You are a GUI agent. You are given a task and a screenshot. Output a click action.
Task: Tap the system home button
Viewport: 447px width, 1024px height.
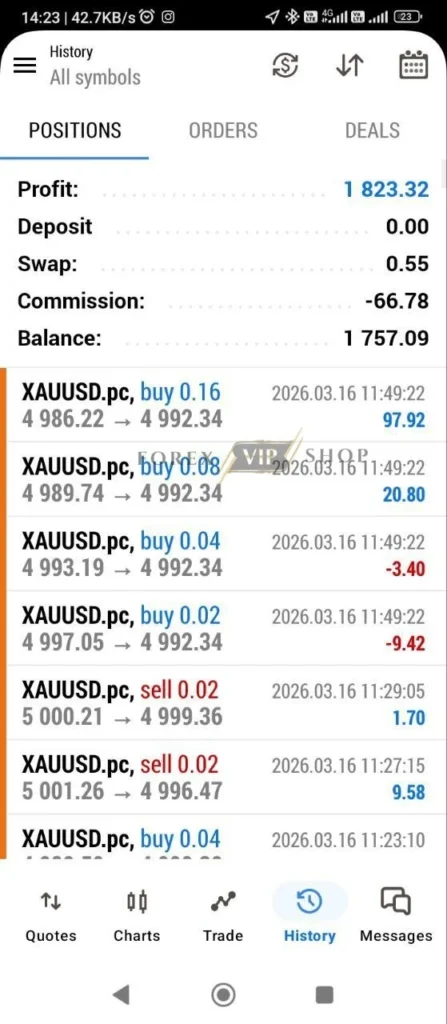224,995
